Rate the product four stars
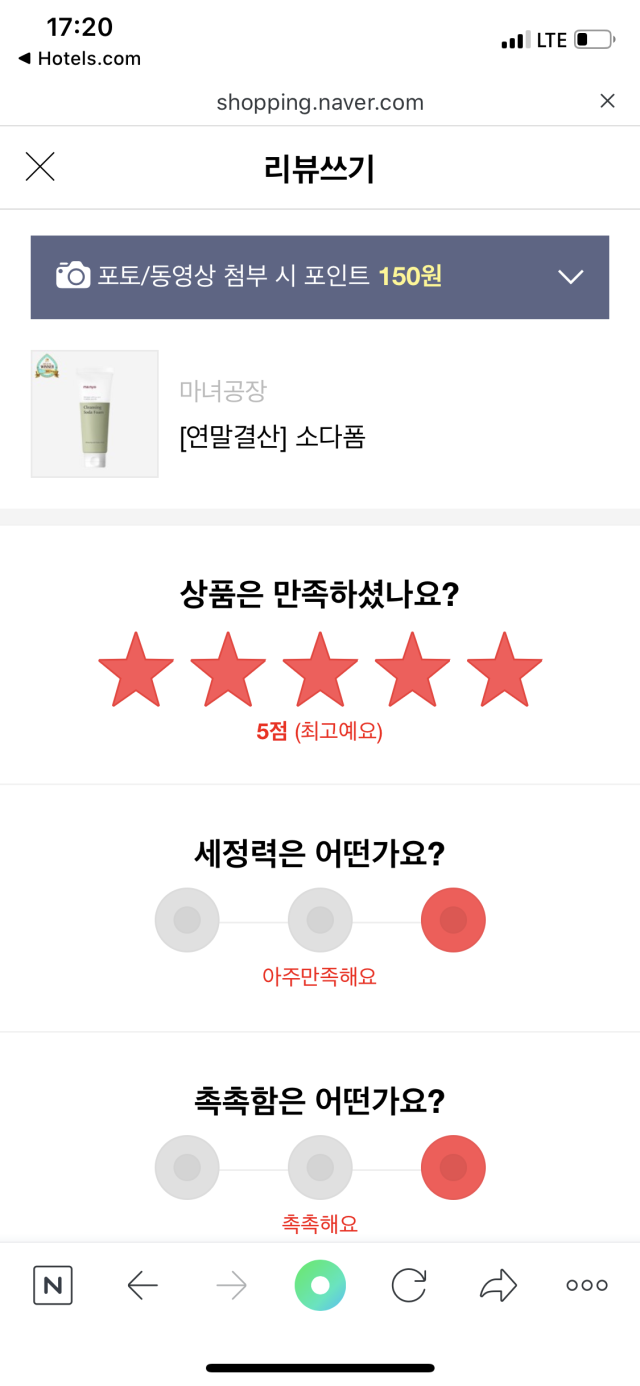This screenshot has height=1386, width=640. 412,669
